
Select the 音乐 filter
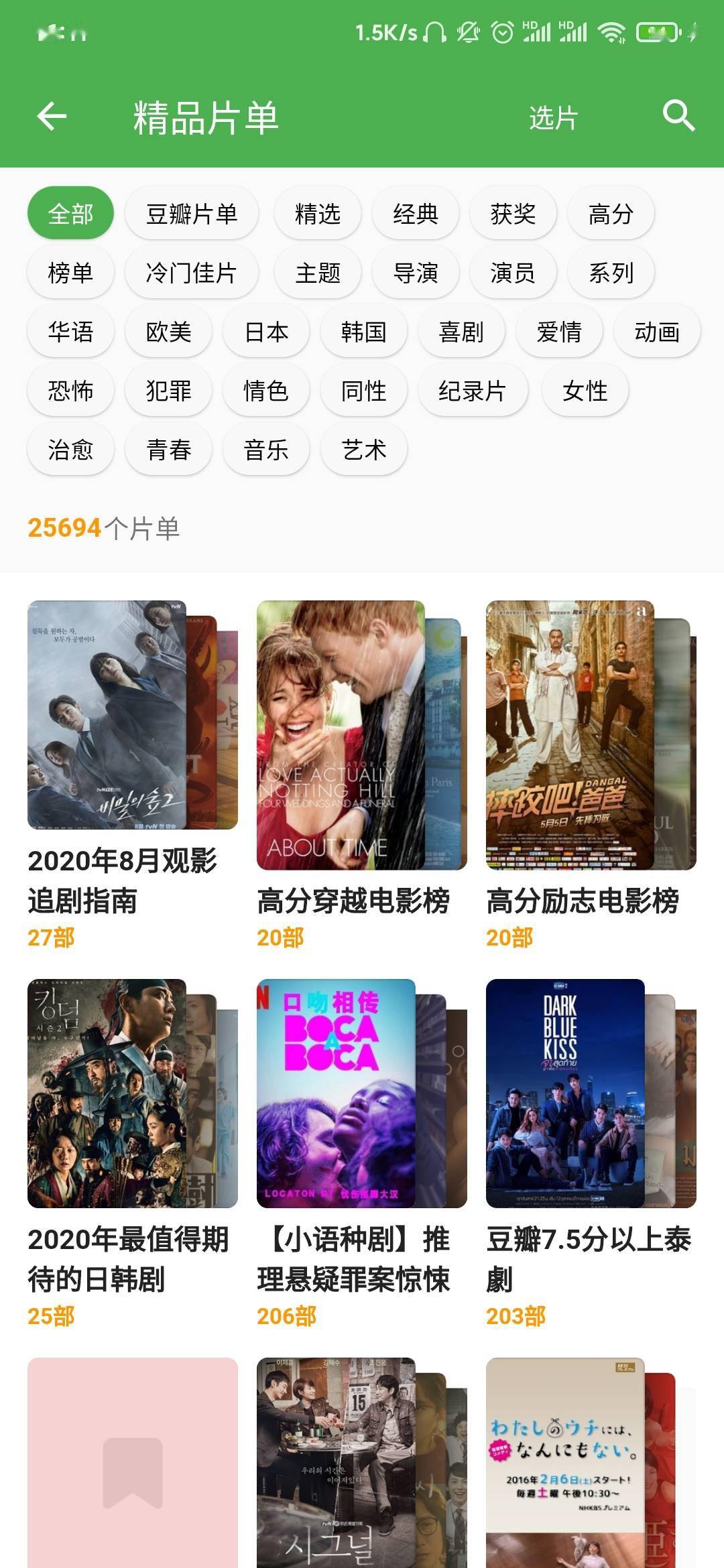265,449
